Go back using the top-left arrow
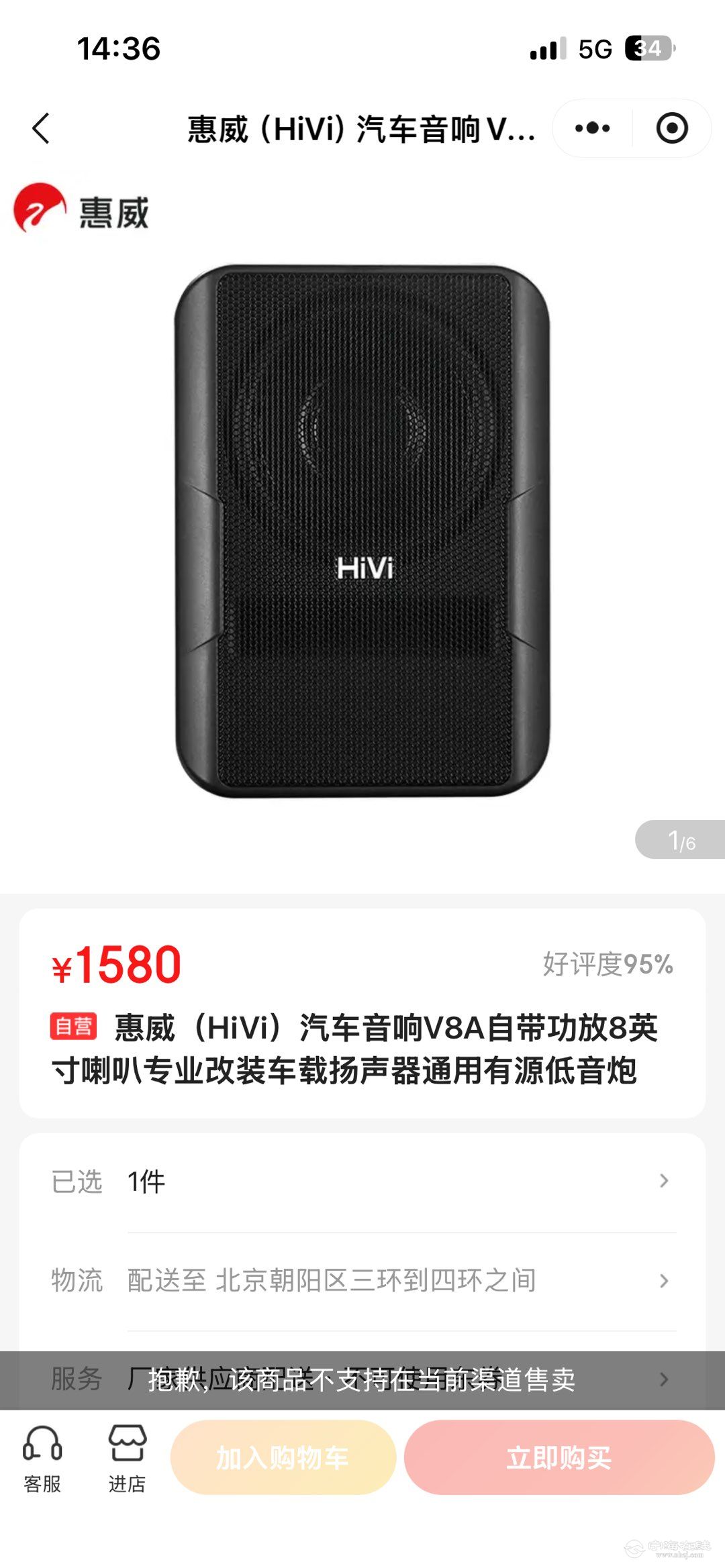 pyautogui.click(x=42, y=128)
